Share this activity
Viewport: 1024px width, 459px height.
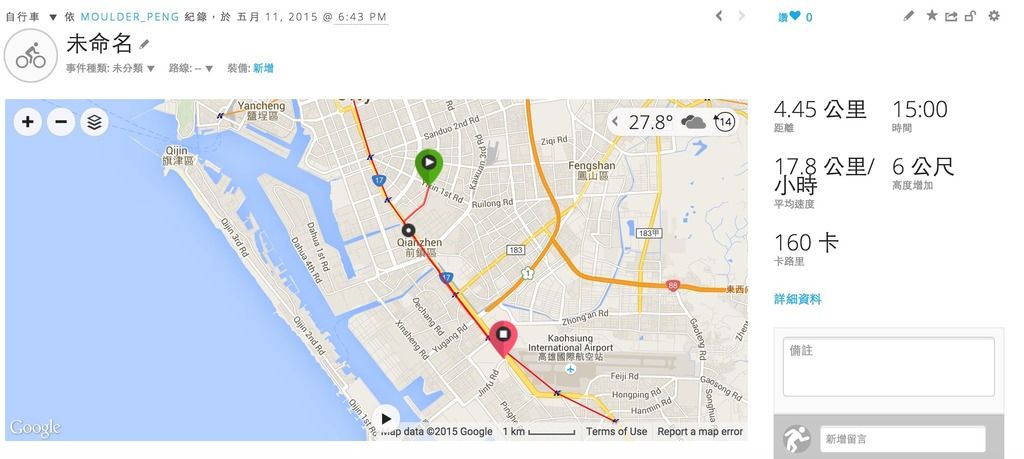coord(951,16)
